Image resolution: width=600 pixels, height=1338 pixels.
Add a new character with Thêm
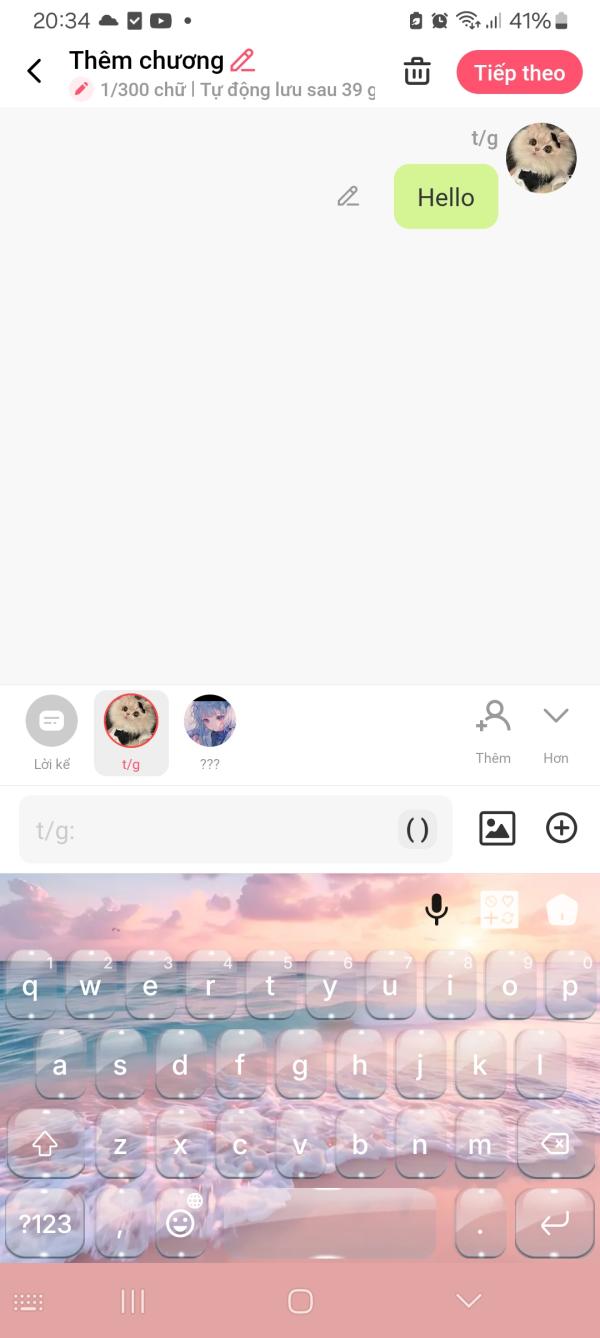(493, 732)
